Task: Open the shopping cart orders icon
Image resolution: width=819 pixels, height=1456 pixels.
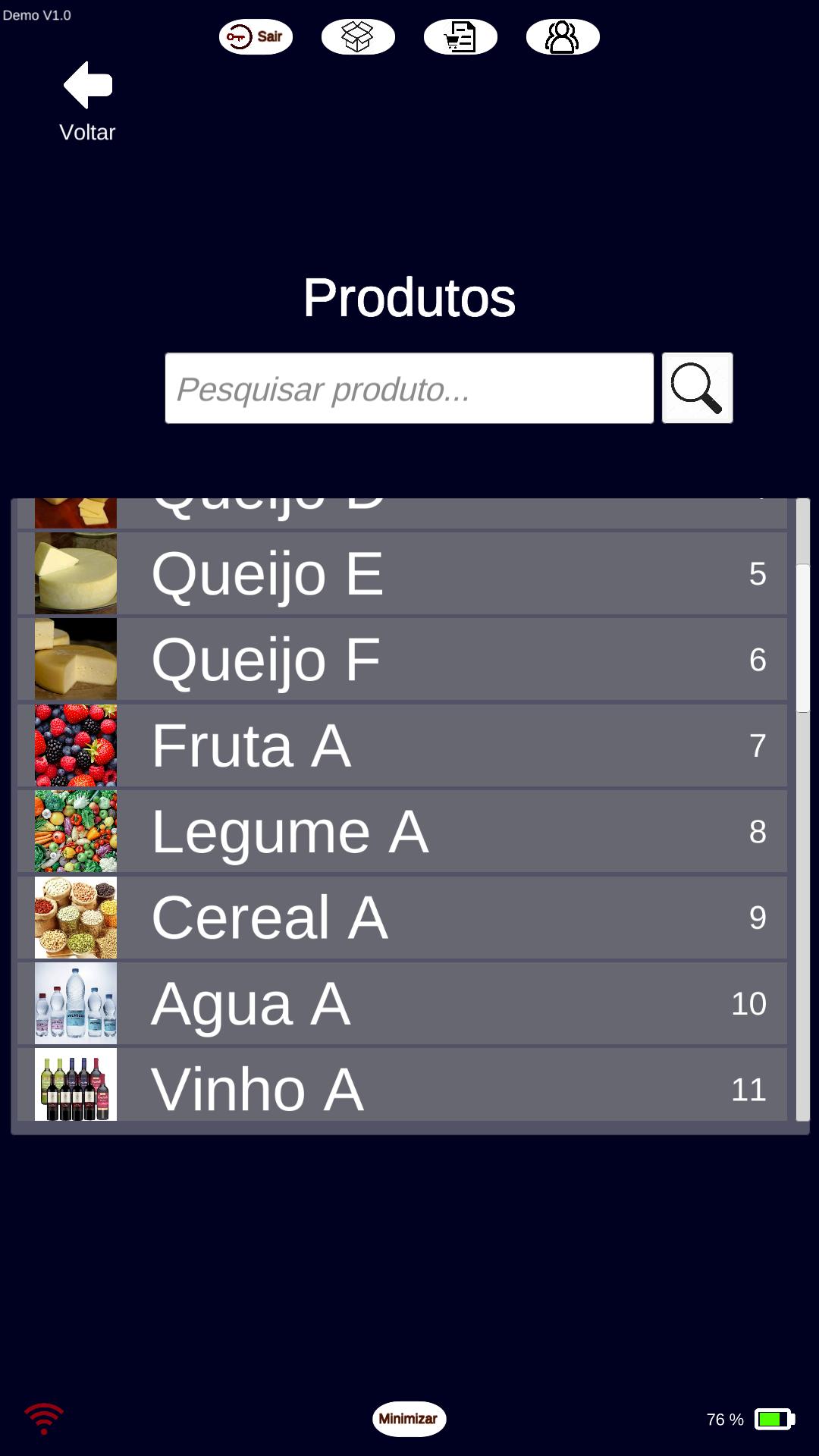Action: coord(460,36)
